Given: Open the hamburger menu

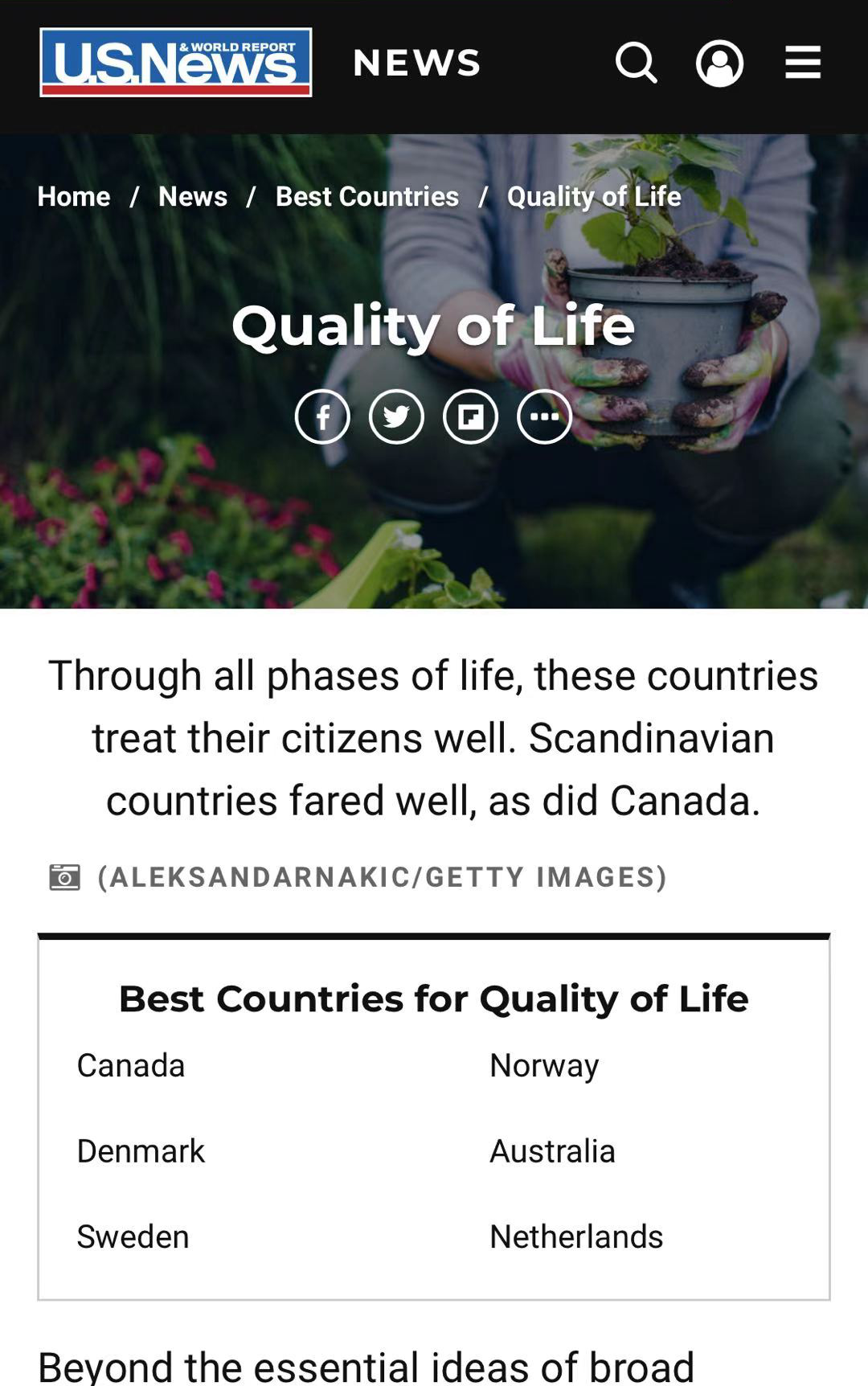Looking at the screenshot, I should (x=802, y=63).
